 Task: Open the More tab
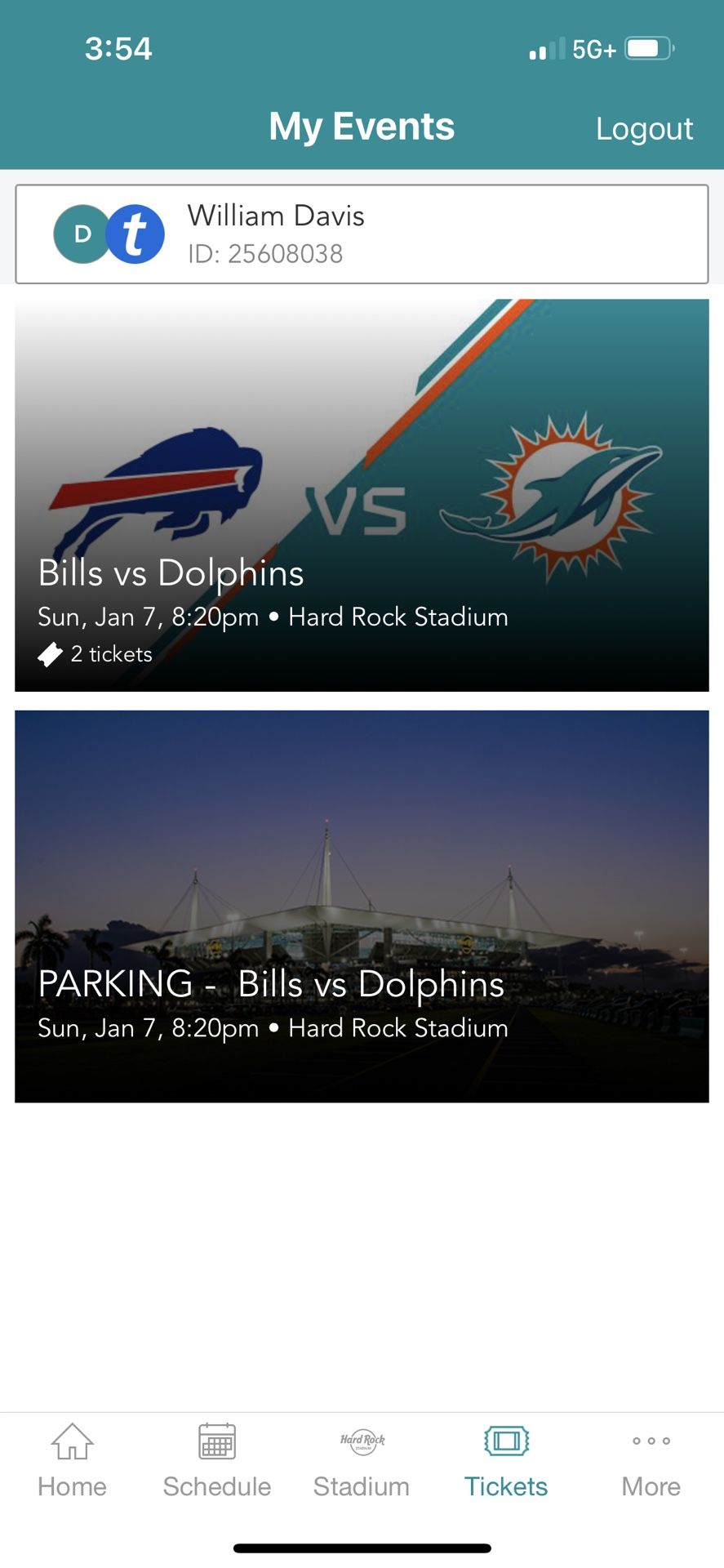[651, 1462]
